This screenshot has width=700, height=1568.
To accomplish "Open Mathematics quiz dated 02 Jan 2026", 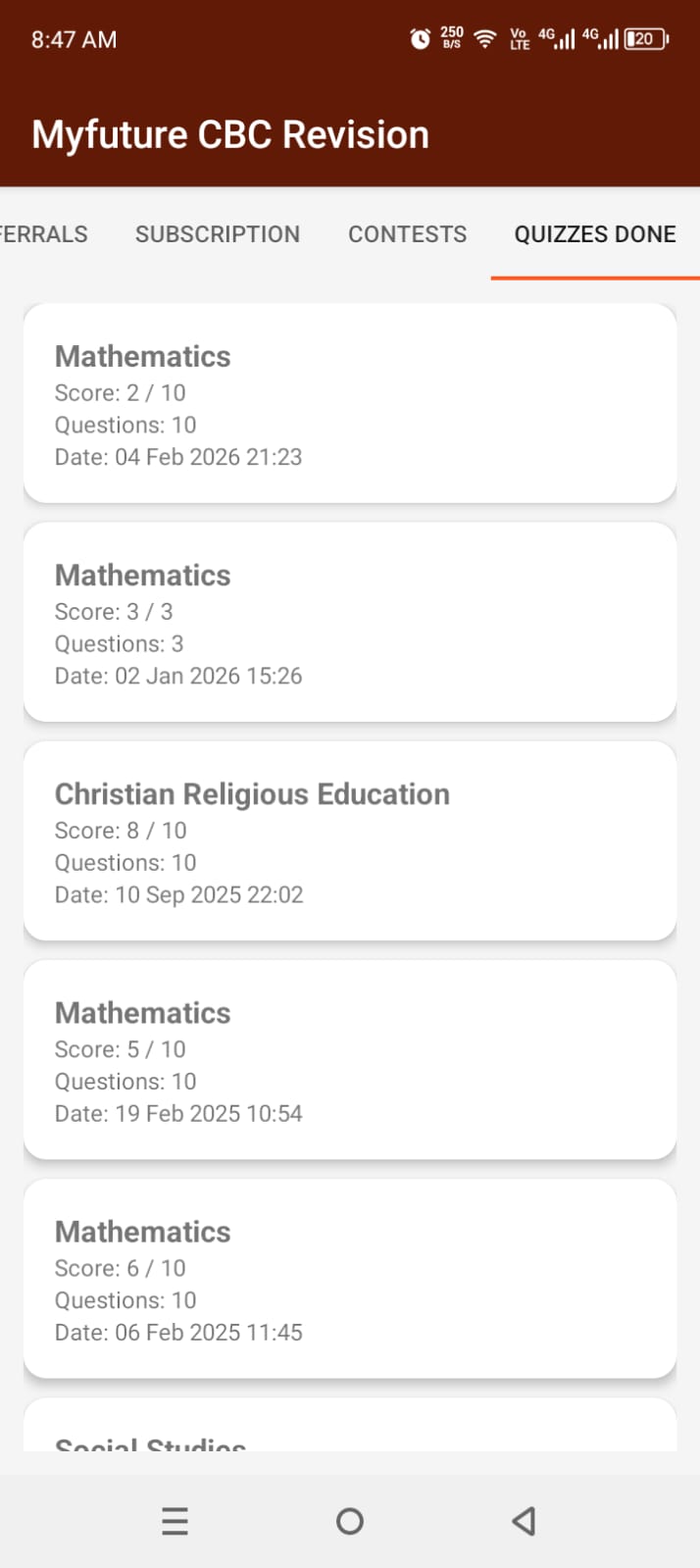I will click(350, 622).
